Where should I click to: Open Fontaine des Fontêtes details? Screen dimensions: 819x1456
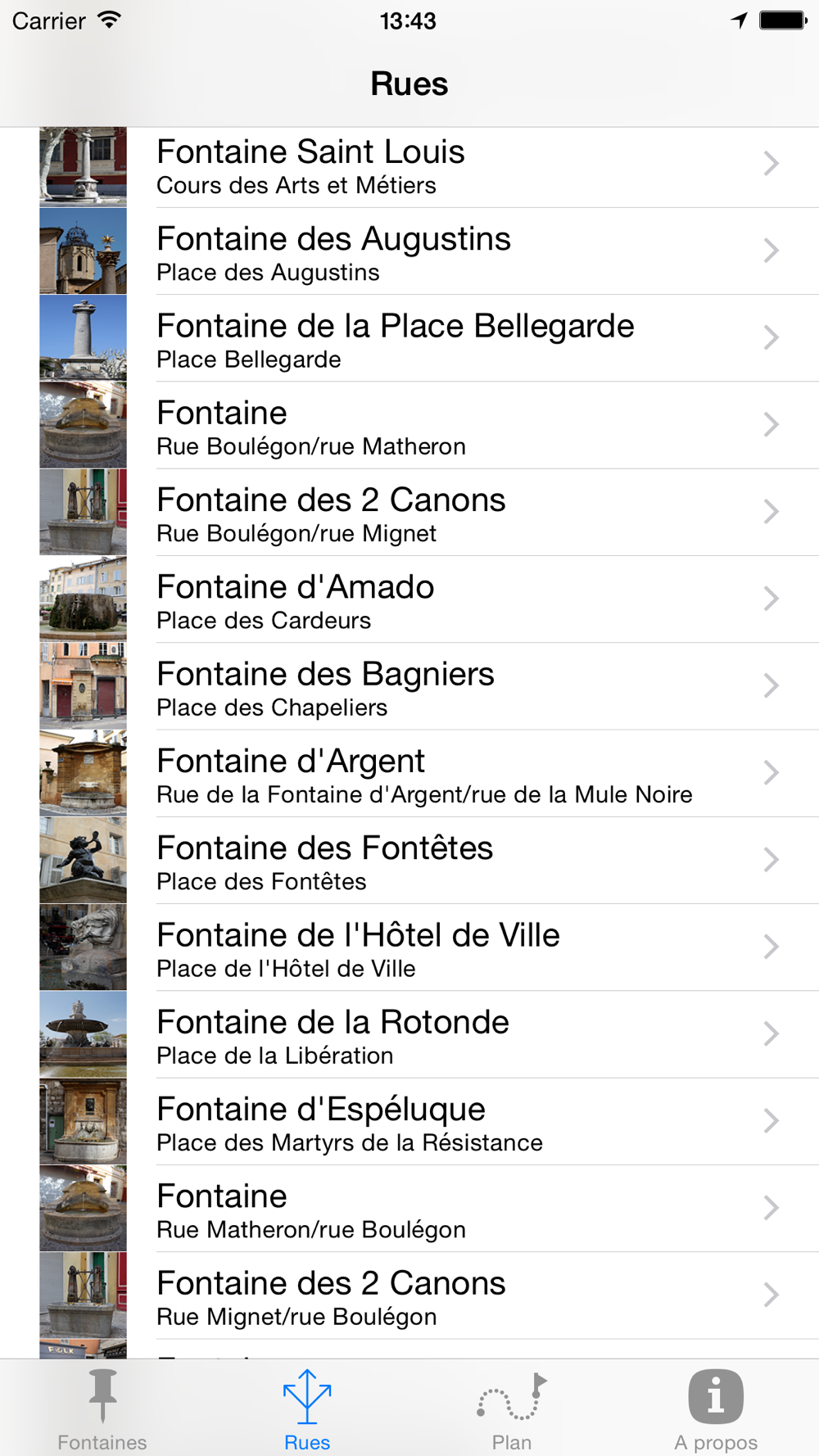click(409, 861)
